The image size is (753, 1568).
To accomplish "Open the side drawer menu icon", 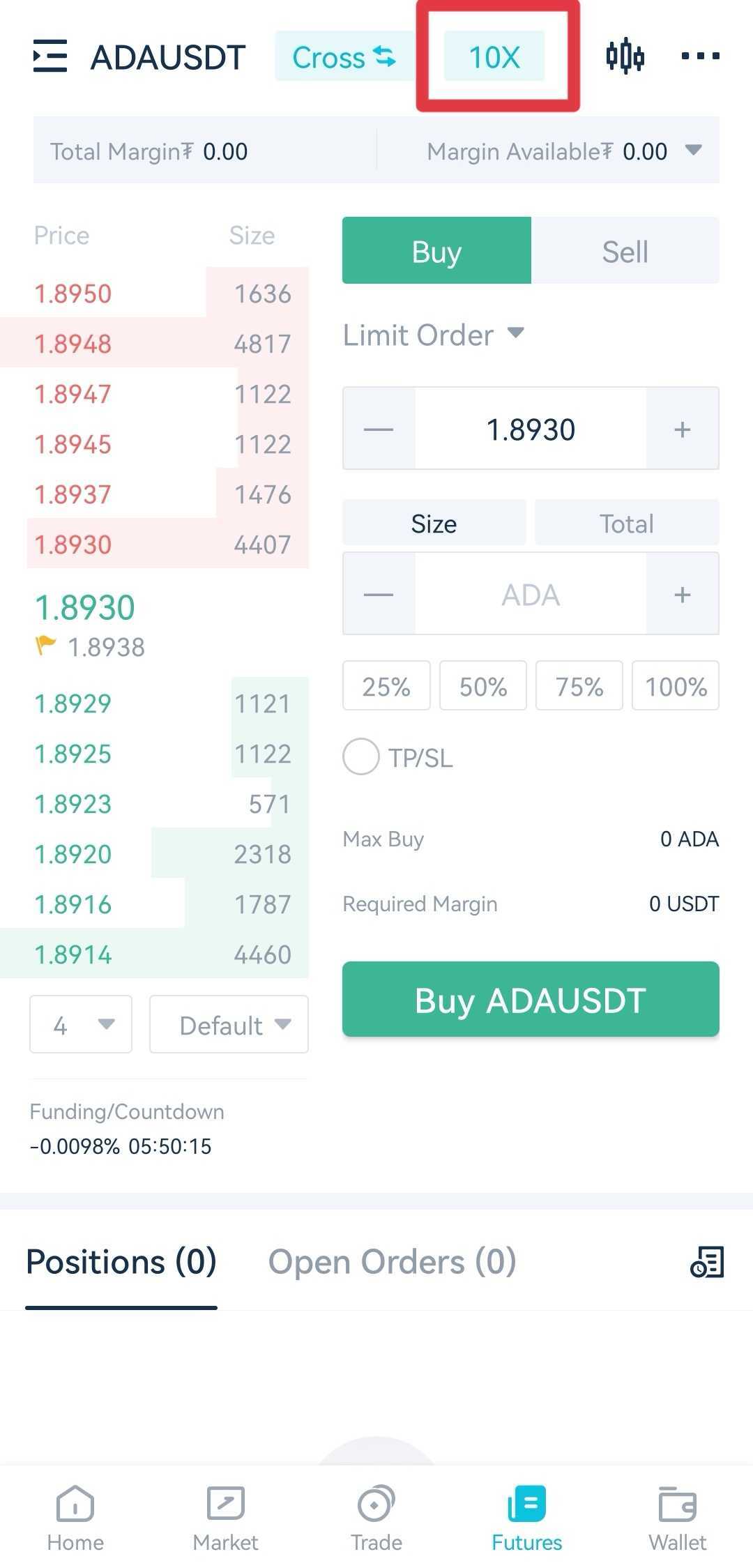I will pos(50,56).
